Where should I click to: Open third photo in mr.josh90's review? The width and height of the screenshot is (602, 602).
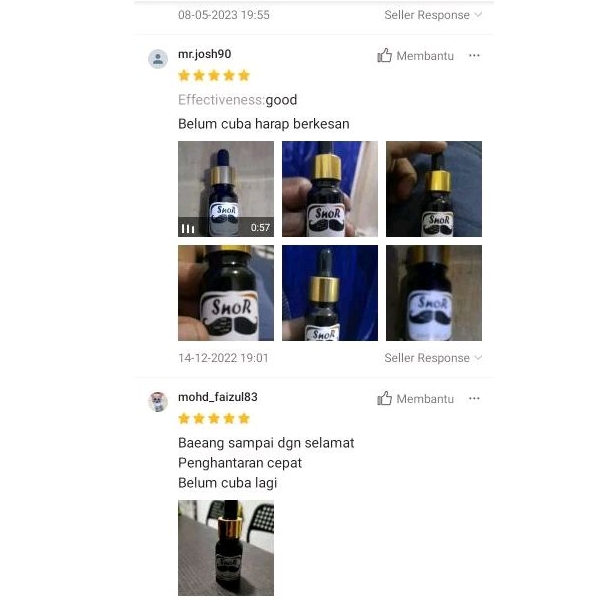coord(434,189)
